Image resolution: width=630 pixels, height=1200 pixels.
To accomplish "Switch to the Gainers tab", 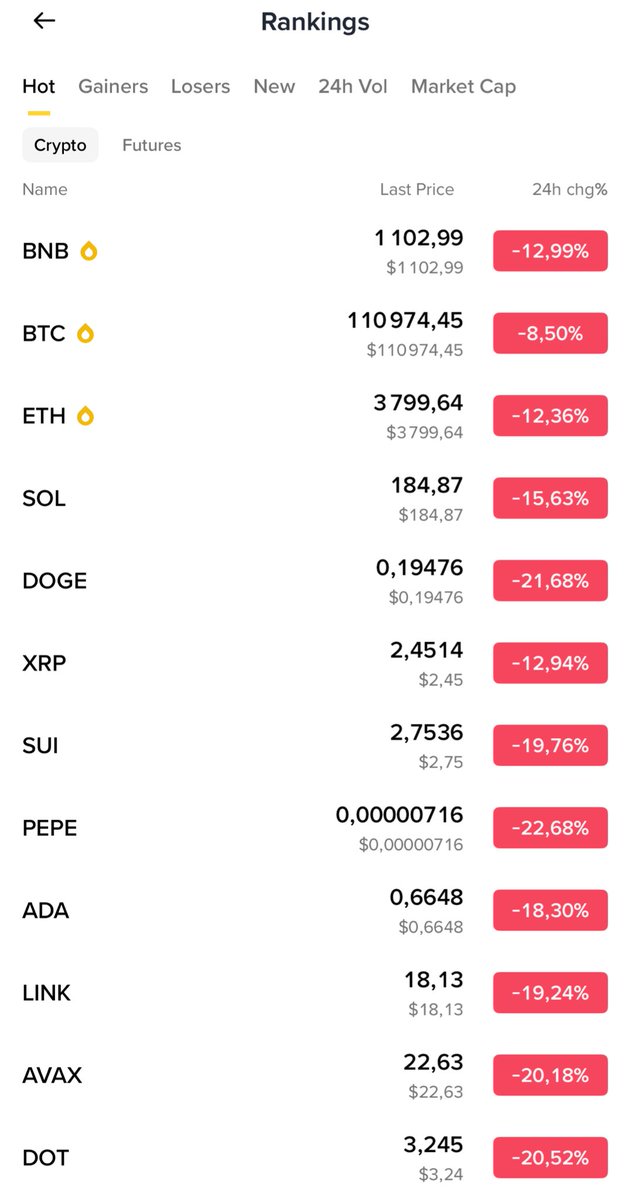I will pos(113,87).
